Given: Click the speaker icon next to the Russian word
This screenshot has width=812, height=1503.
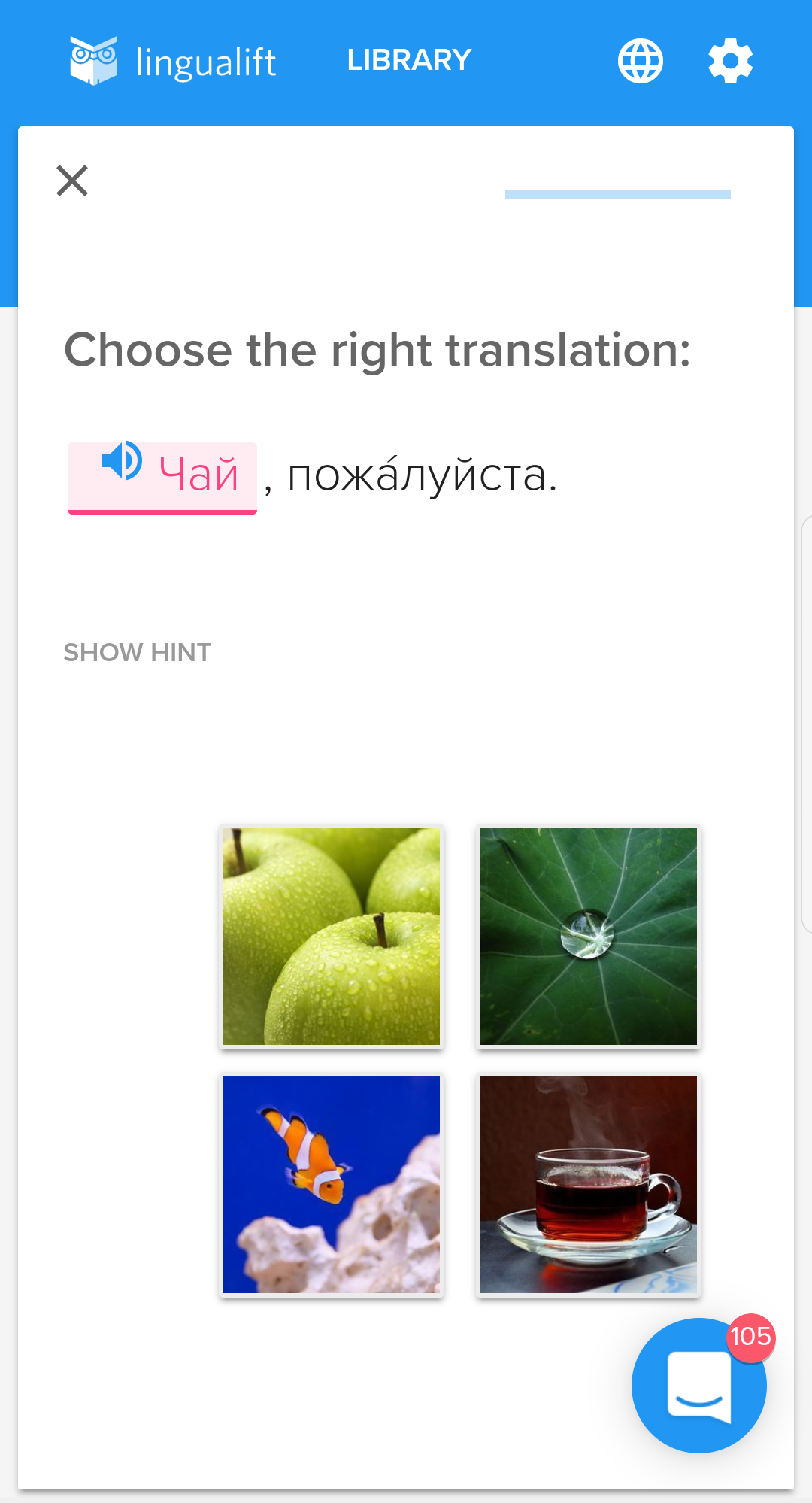Looking at the screenshot, I should coord(122,462).
